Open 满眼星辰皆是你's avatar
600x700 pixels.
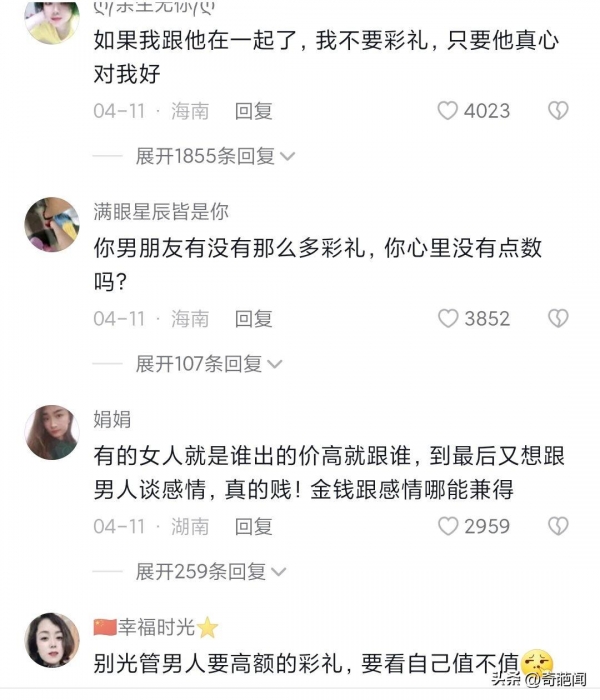click(x=52, y=224)
